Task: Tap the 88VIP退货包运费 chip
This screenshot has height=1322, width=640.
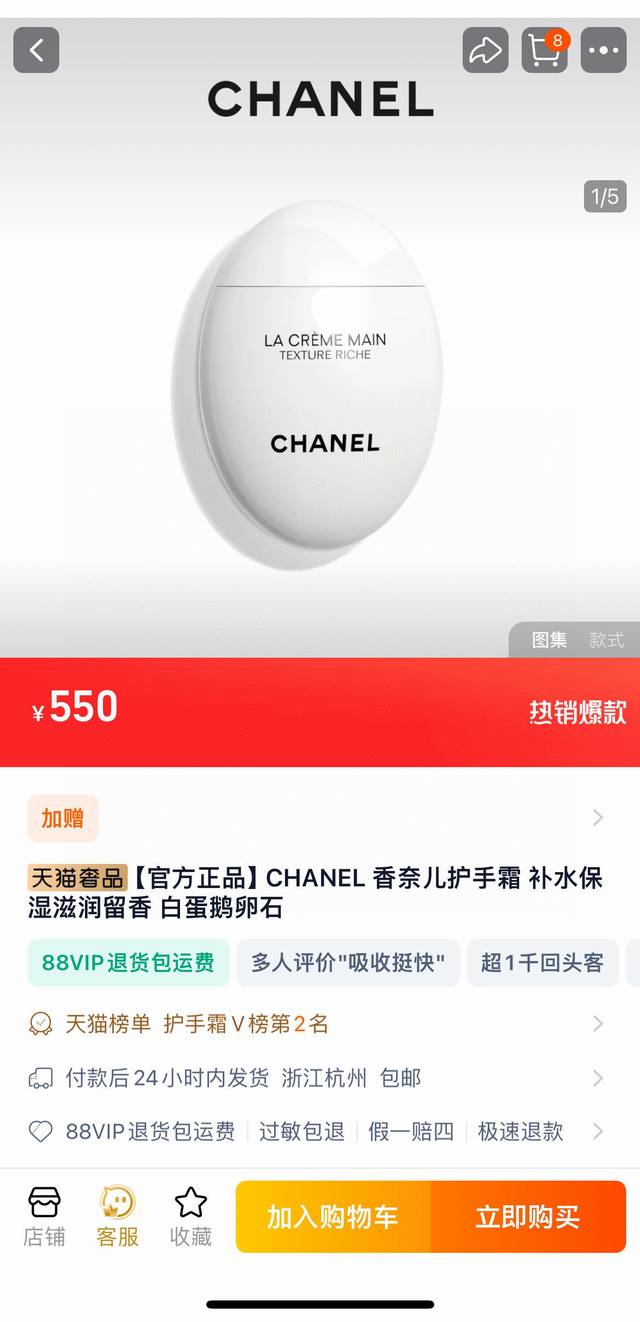Action: (128, 963)
